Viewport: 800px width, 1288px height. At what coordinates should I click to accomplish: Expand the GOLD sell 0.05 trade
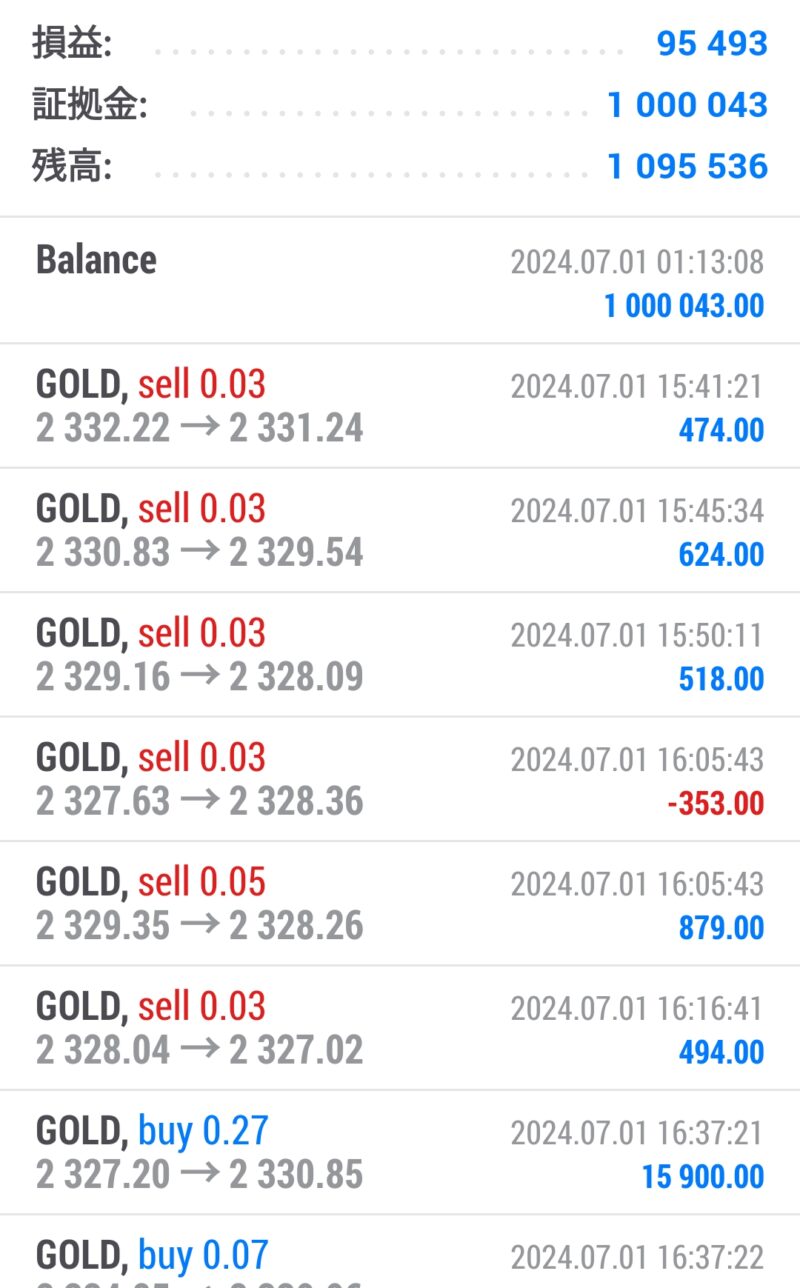click(400, 904)
